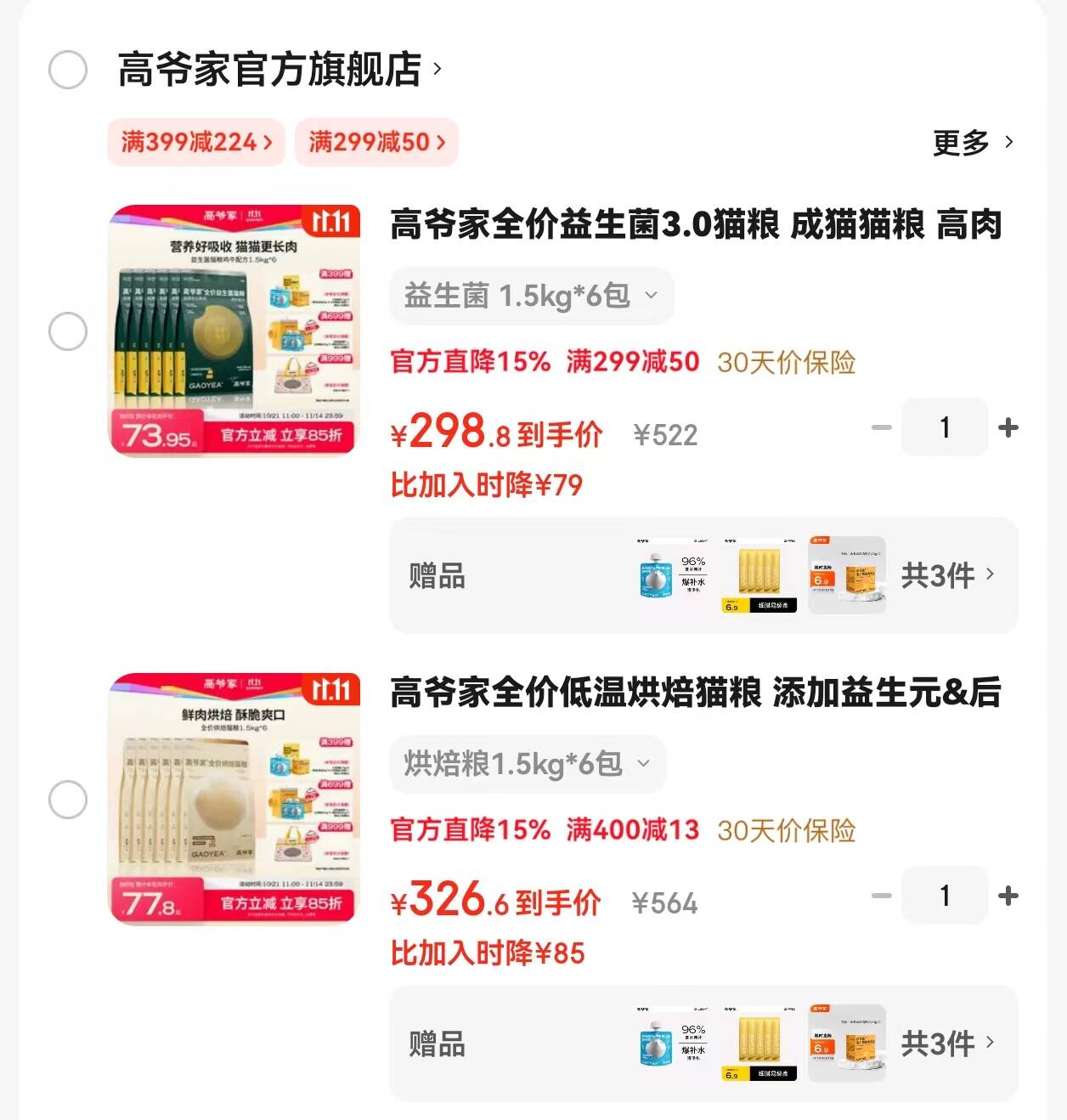The height and width of the screenshot is (1120, 1067).
Task: Increase quantity of the 烘焙猫粮 item
Action: click(x=1009, y=895)
